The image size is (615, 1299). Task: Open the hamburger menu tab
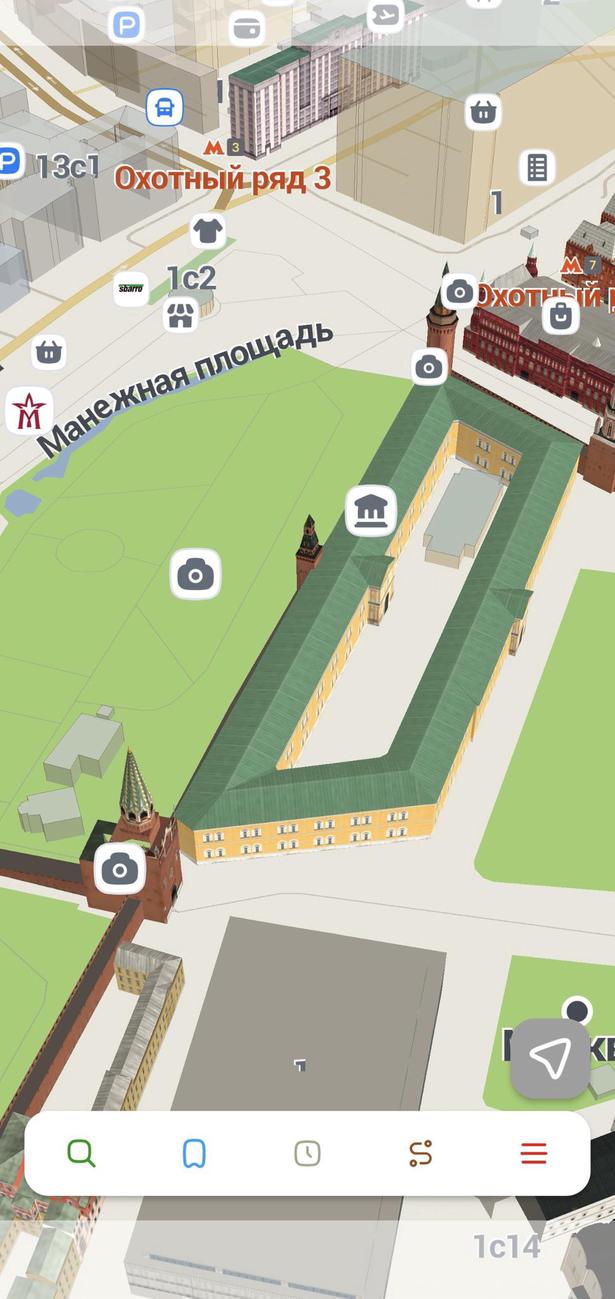[534, 1154]
